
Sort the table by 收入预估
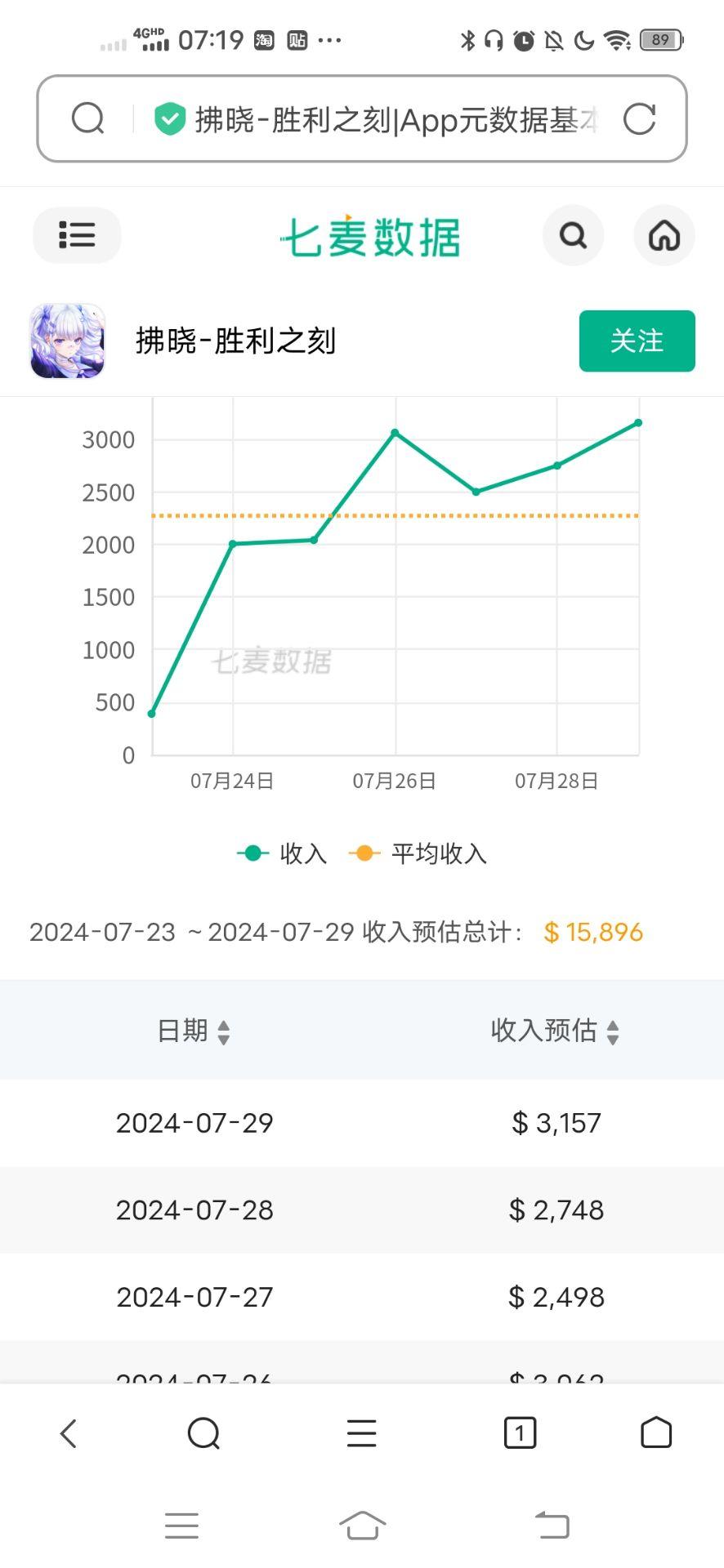tap(556, 1031)
